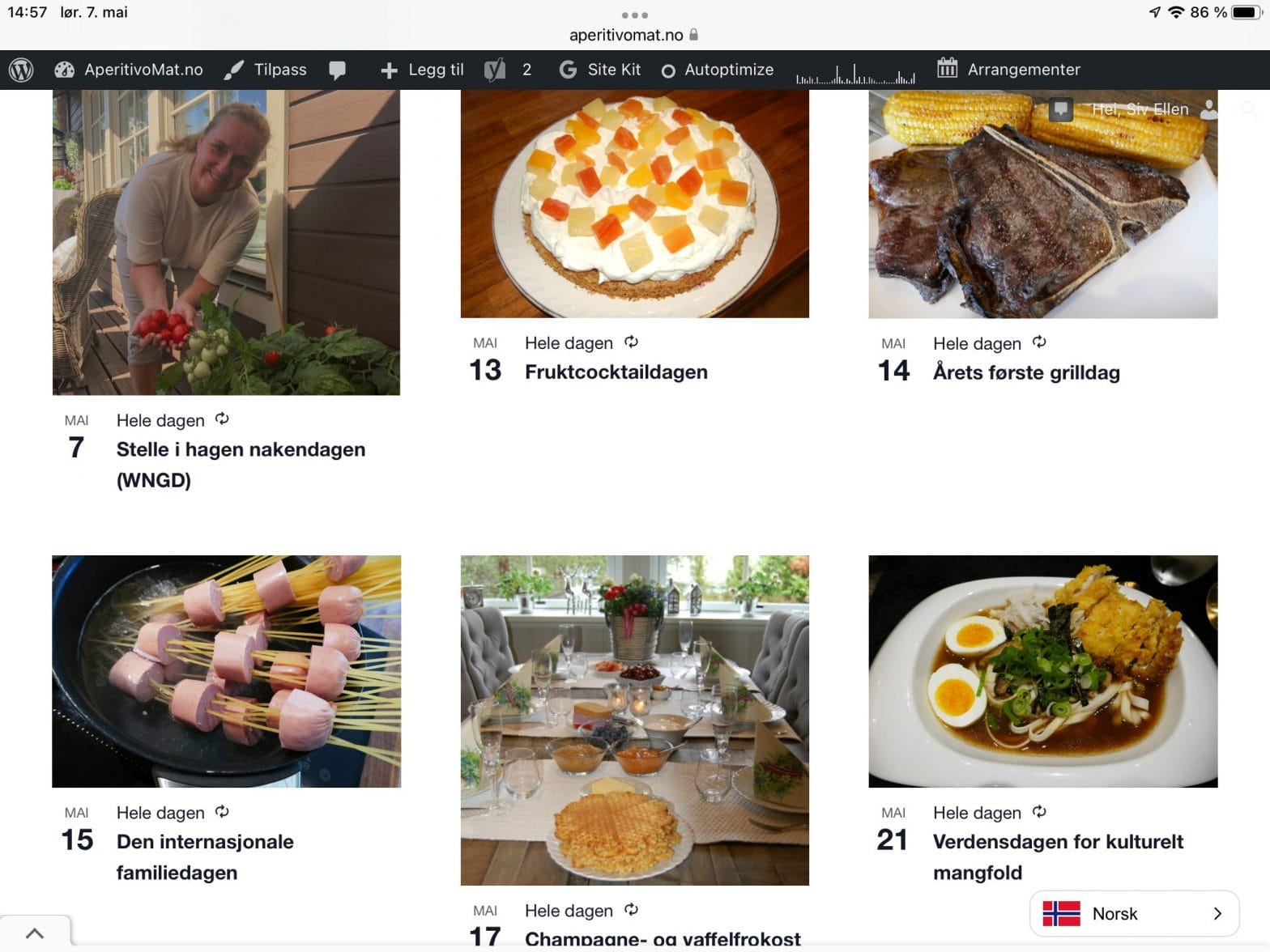Viewport: 1270px width, 952px height.
Task: Tap the three-dot multitasking menu
Action: pos(634,15)
